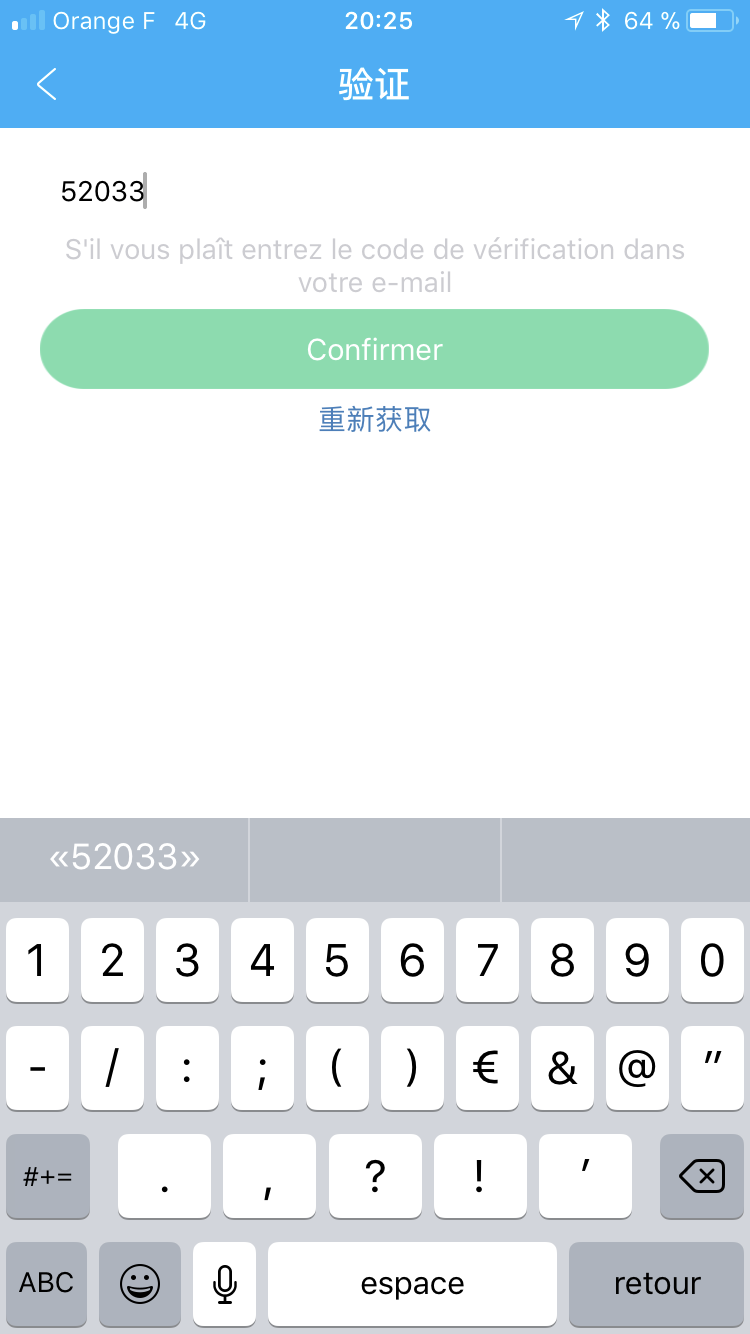The image size is (750, 1334).
Task: Switch keyboard to ABC letters
Action: pyautogui.click(x=47, y=1284)
